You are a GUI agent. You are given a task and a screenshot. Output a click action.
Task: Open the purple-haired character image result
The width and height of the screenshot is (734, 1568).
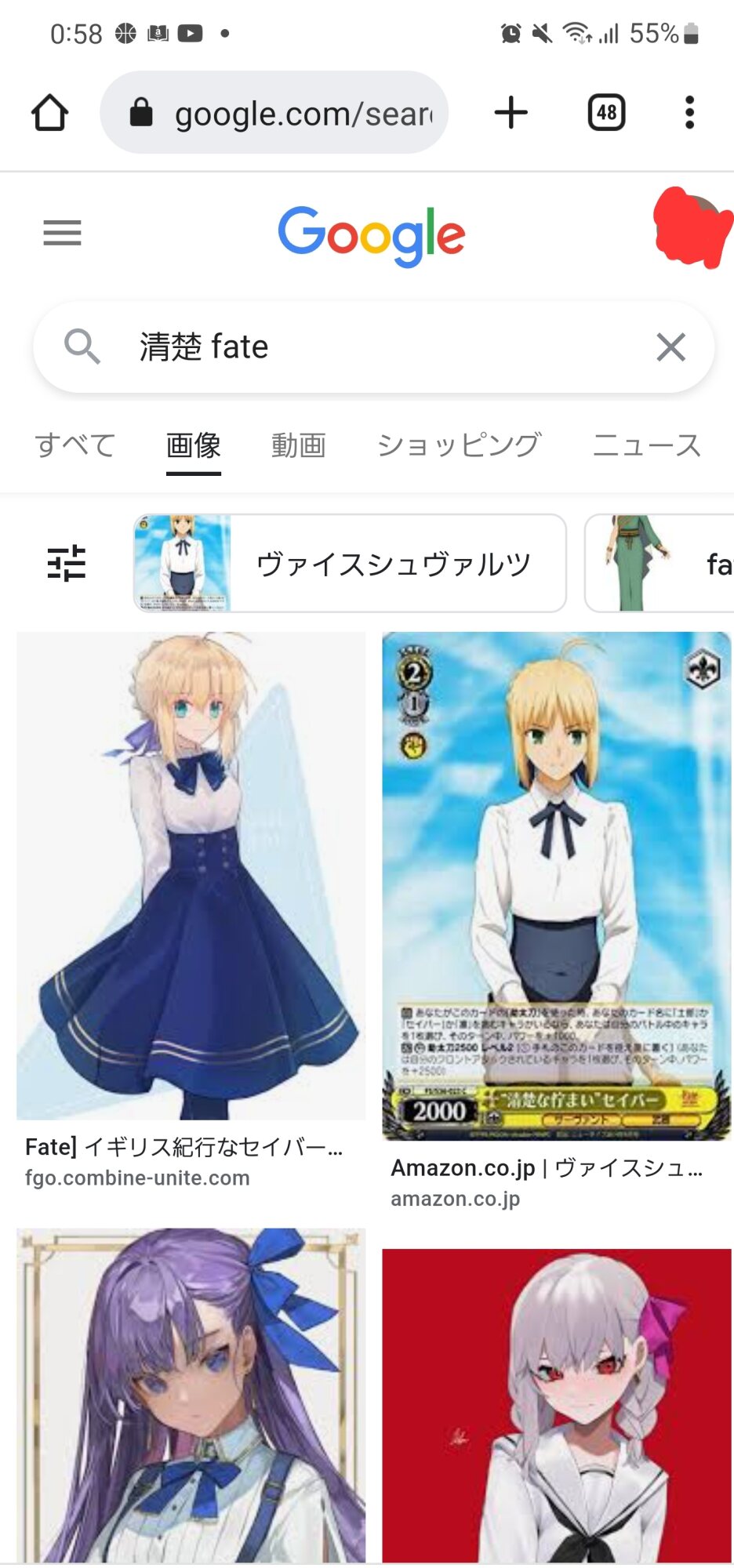(191, 1396)
